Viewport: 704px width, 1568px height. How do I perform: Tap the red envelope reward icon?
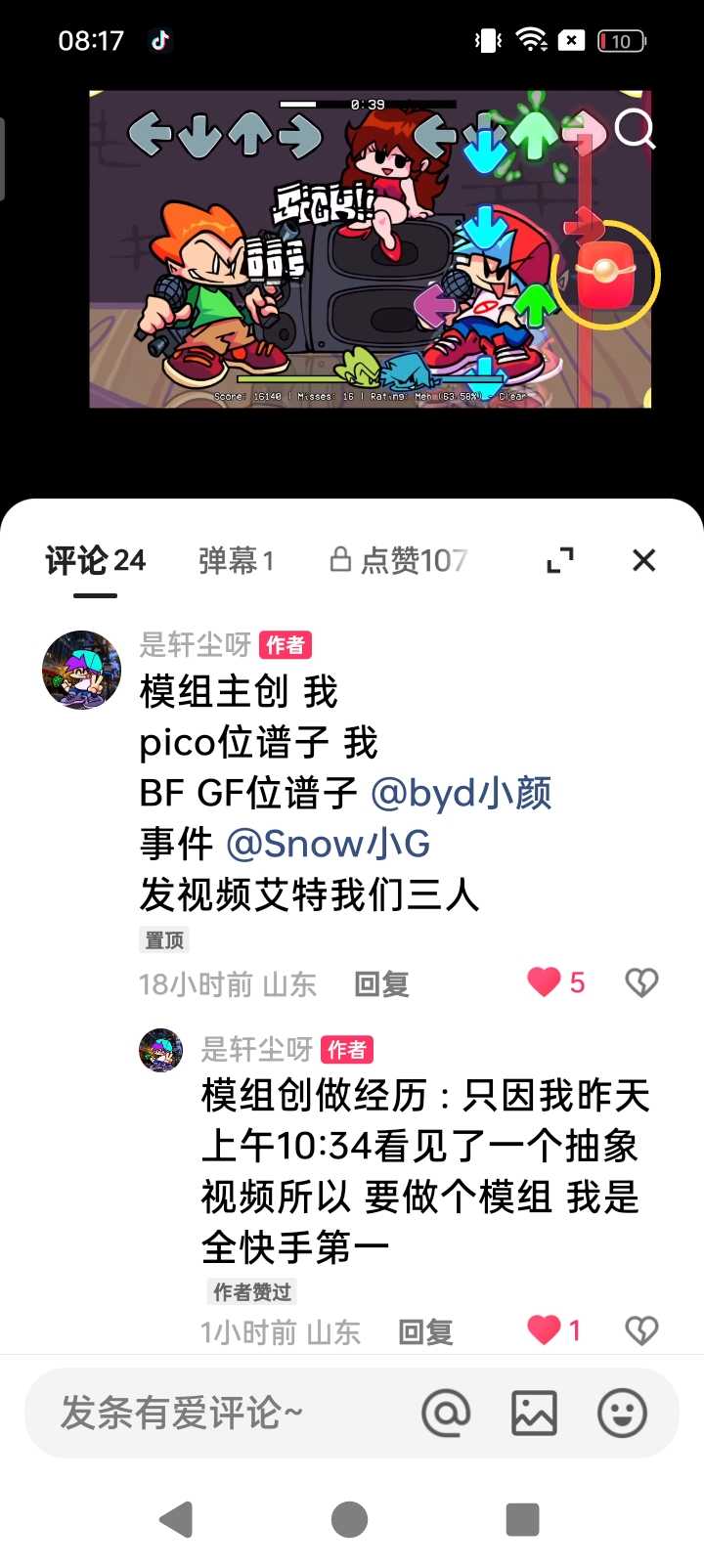[606, 276]
